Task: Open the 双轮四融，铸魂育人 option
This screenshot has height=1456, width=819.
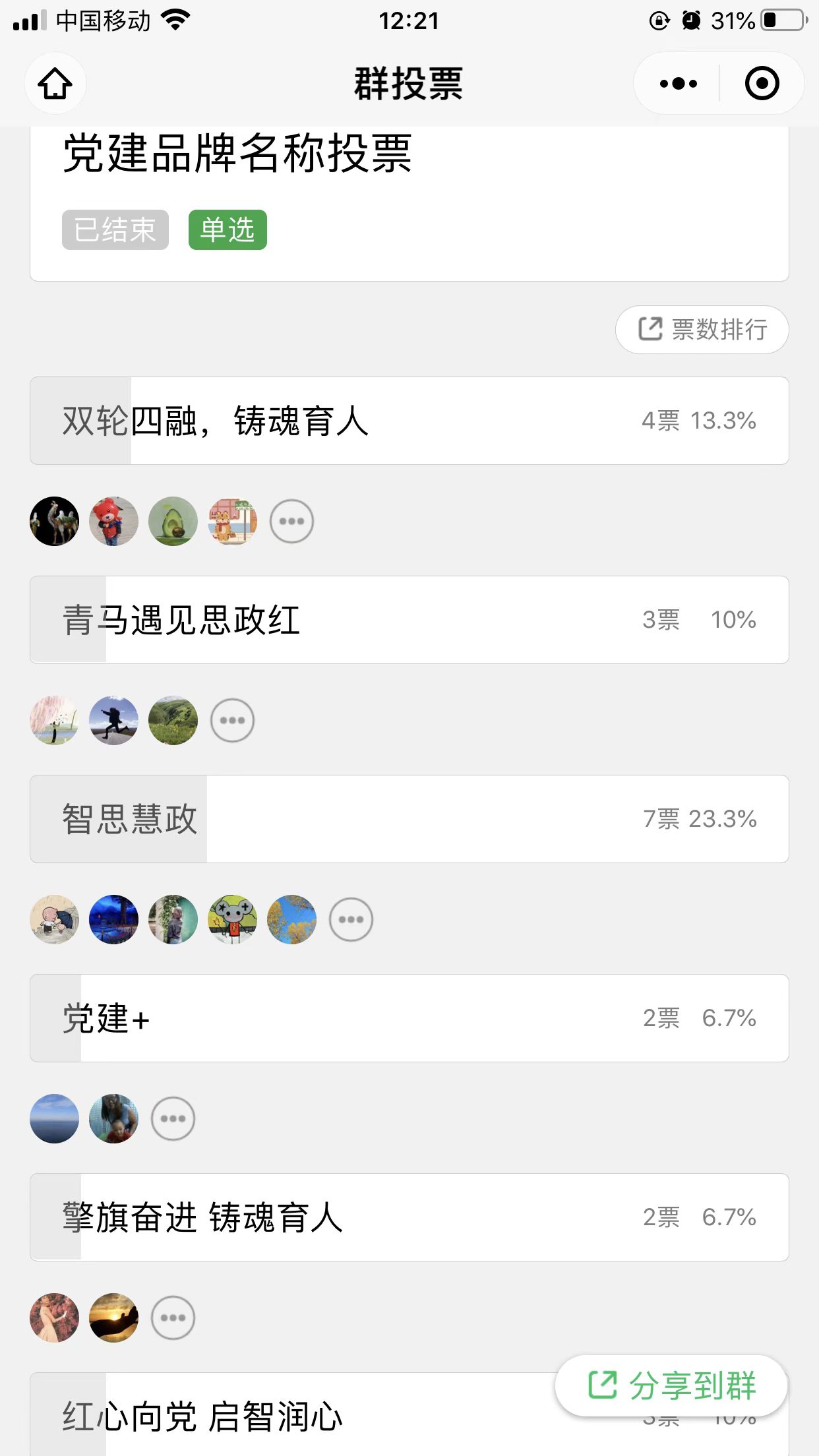Action: 409,421
